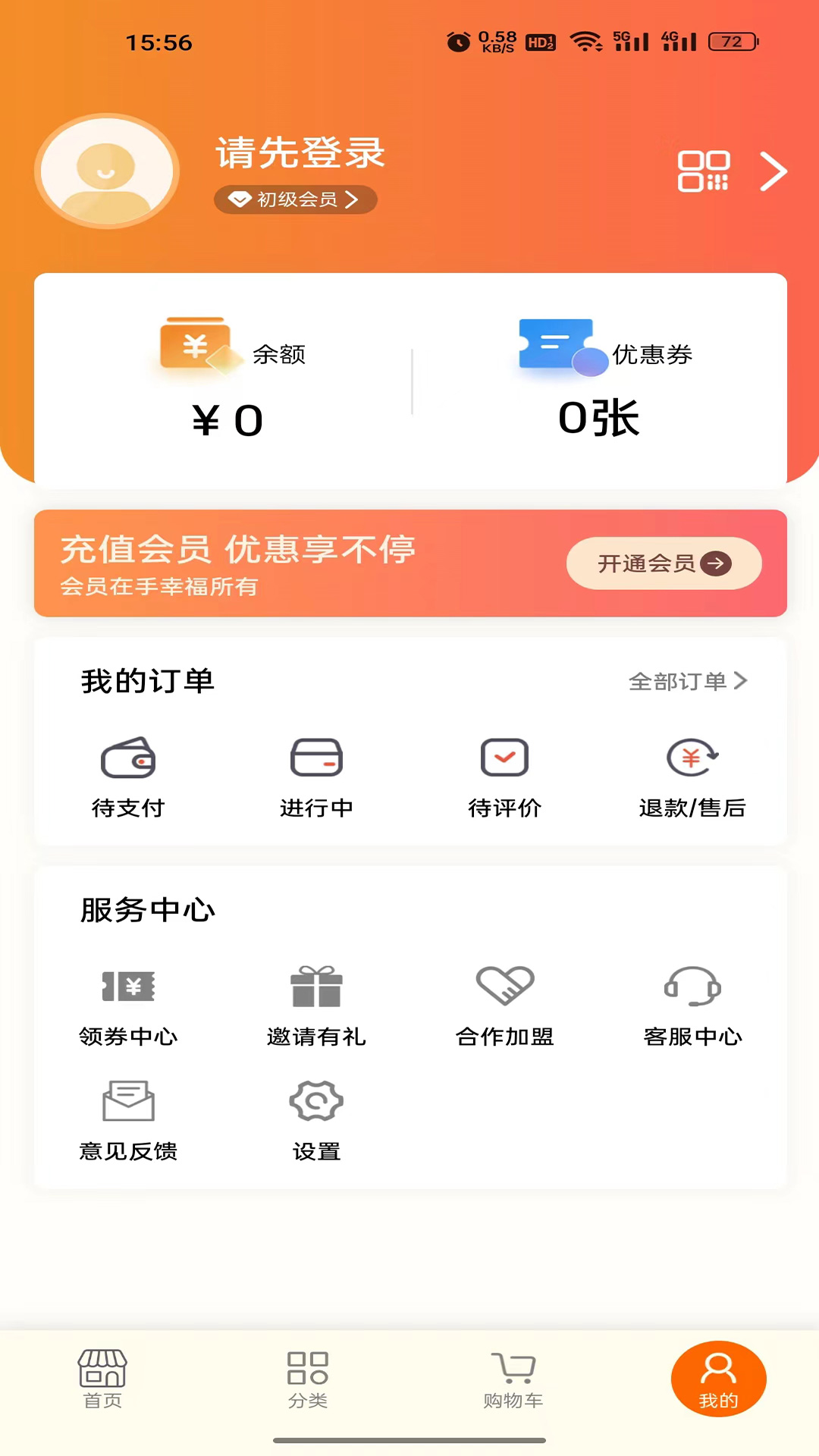
Task: Open 初级会员 membership level chip
Action: click(x=296, y=199)
